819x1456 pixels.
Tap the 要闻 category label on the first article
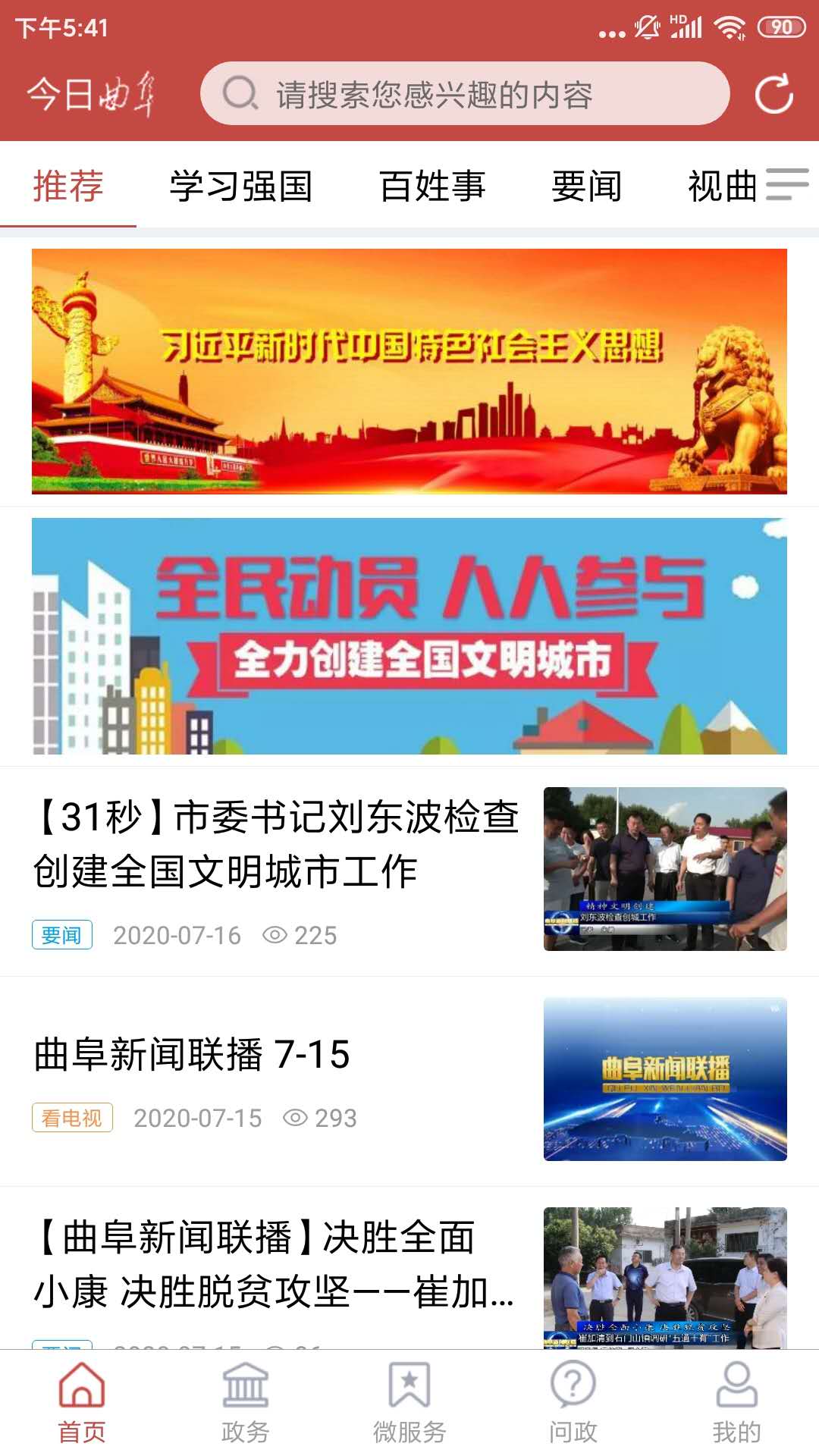(x=62, y=935)
